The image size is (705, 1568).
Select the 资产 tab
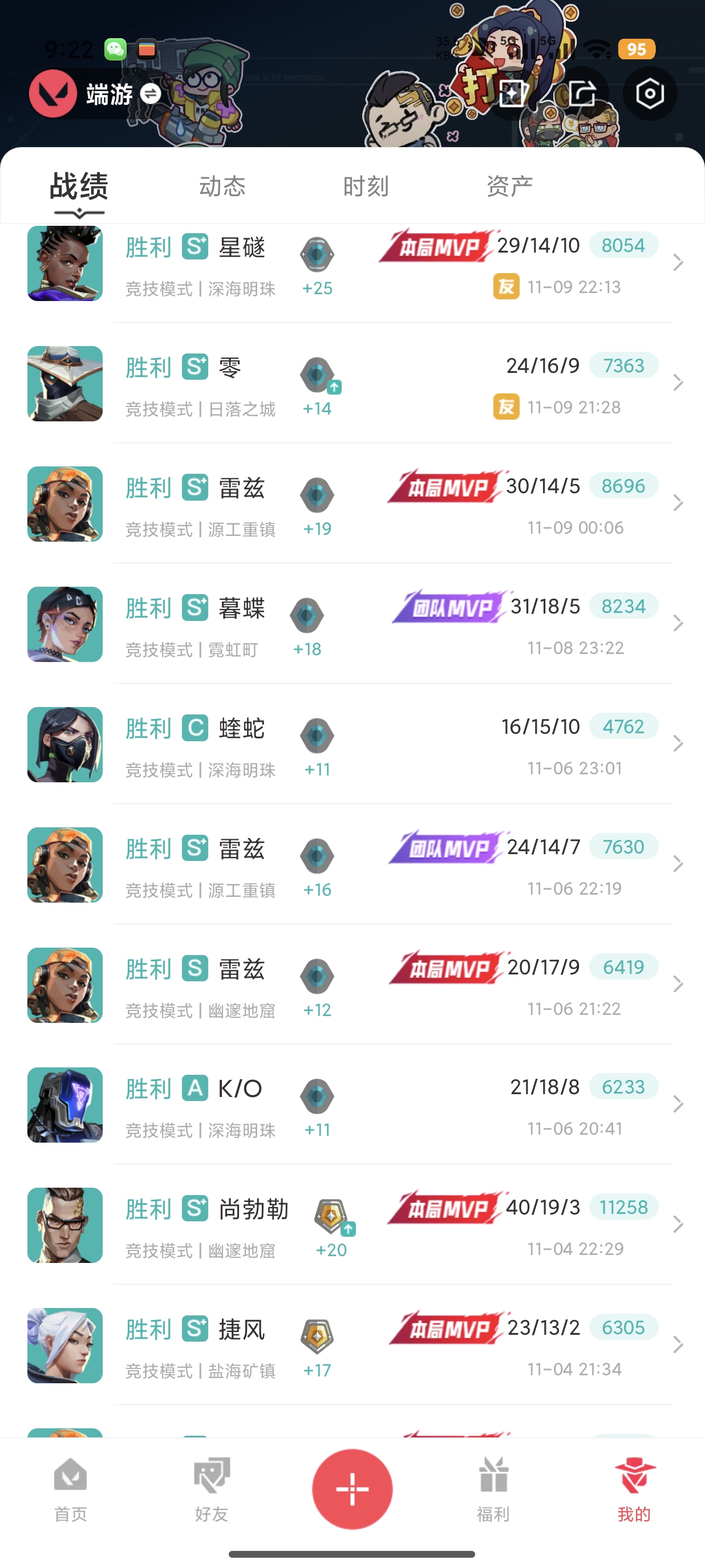pos(509,186)
